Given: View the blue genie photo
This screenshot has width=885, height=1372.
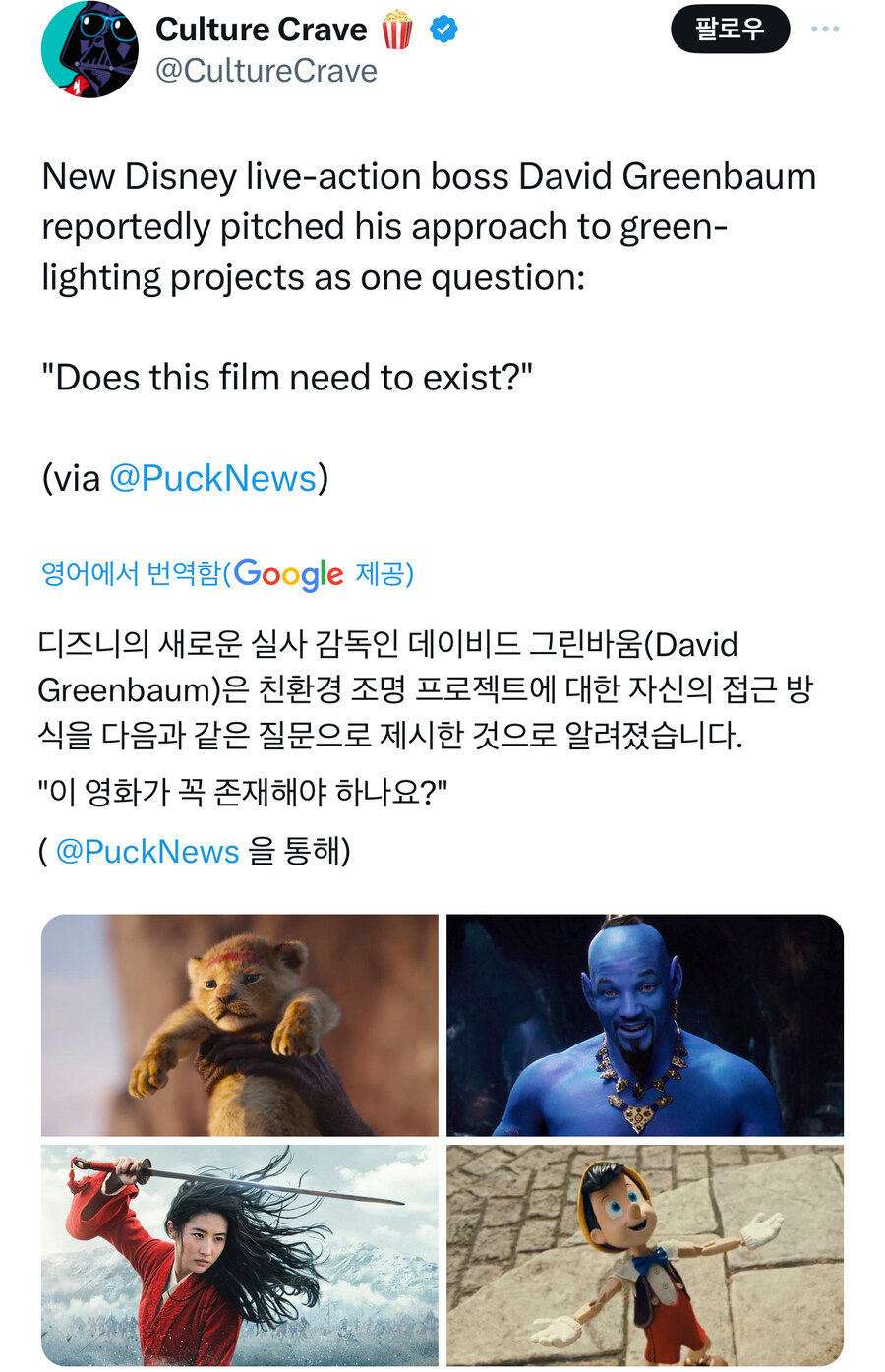Looking at the screenshot, I should pos(644,1025).
